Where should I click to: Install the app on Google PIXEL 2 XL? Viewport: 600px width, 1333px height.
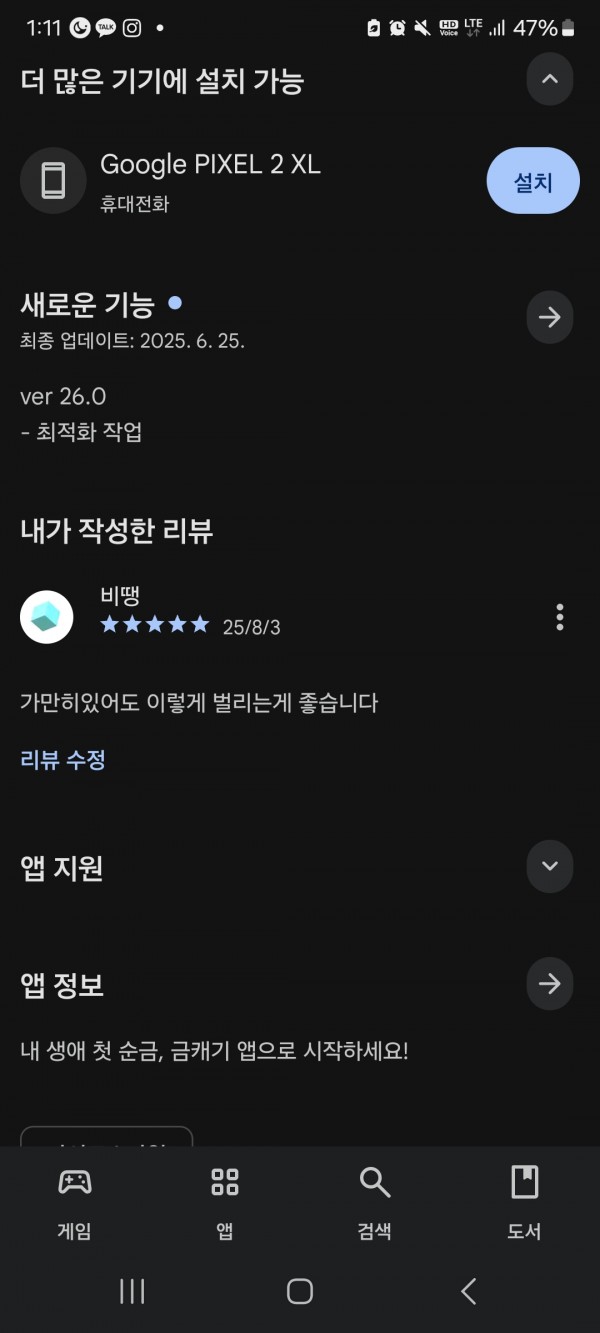click(x=533, y=181)
